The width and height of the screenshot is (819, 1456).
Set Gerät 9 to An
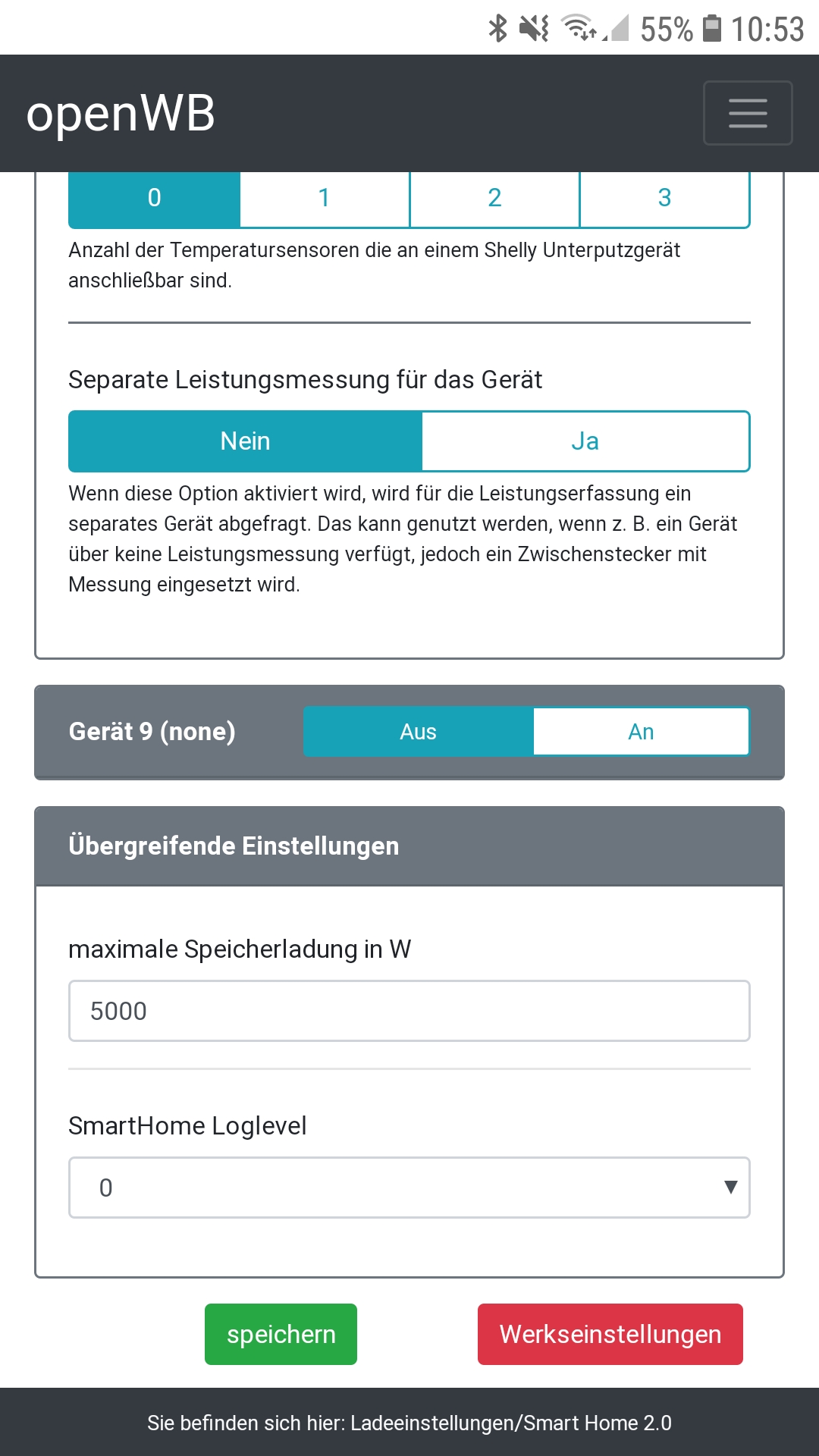pos(641,732)
